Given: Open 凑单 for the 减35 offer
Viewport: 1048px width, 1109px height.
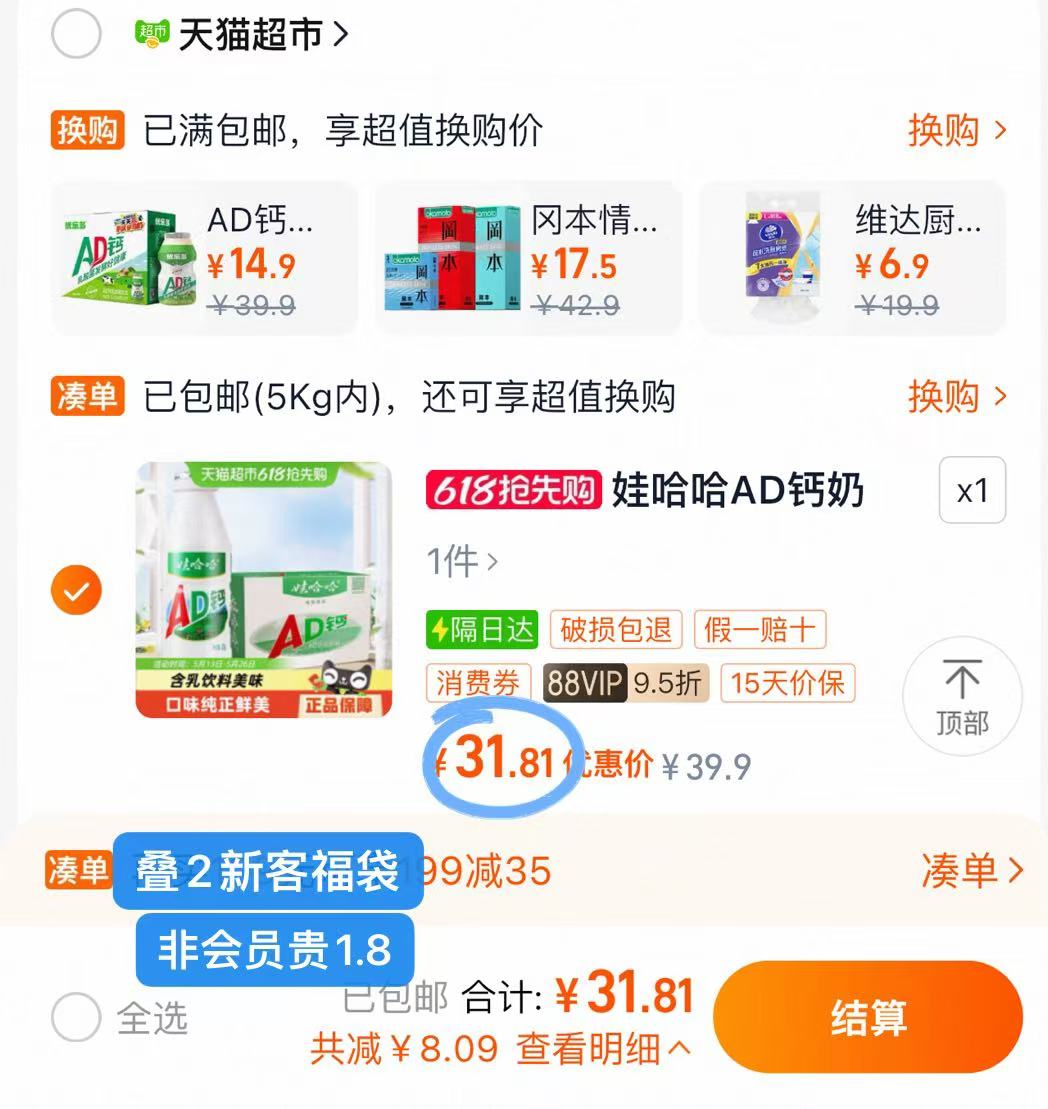Looking at the screenshot, I should pyautogui.click(x=972, y=870).
